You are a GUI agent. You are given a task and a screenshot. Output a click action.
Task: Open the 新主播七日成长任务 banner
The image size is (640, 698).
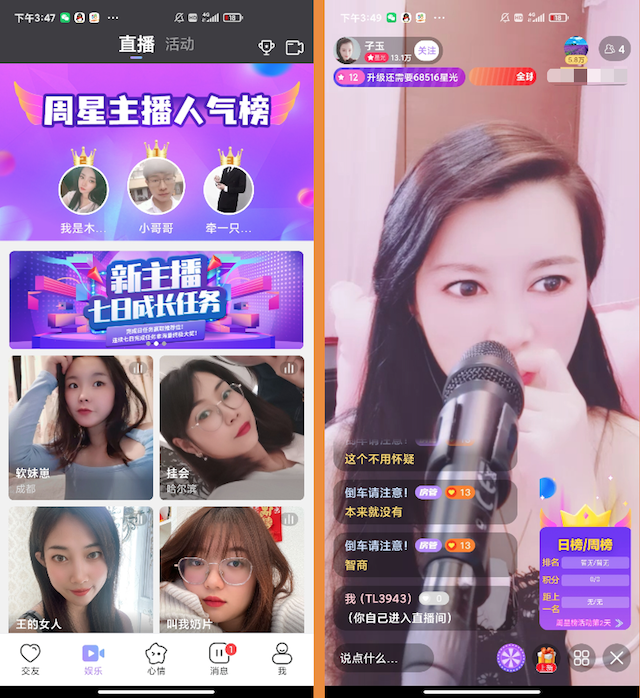click(156, 299)
